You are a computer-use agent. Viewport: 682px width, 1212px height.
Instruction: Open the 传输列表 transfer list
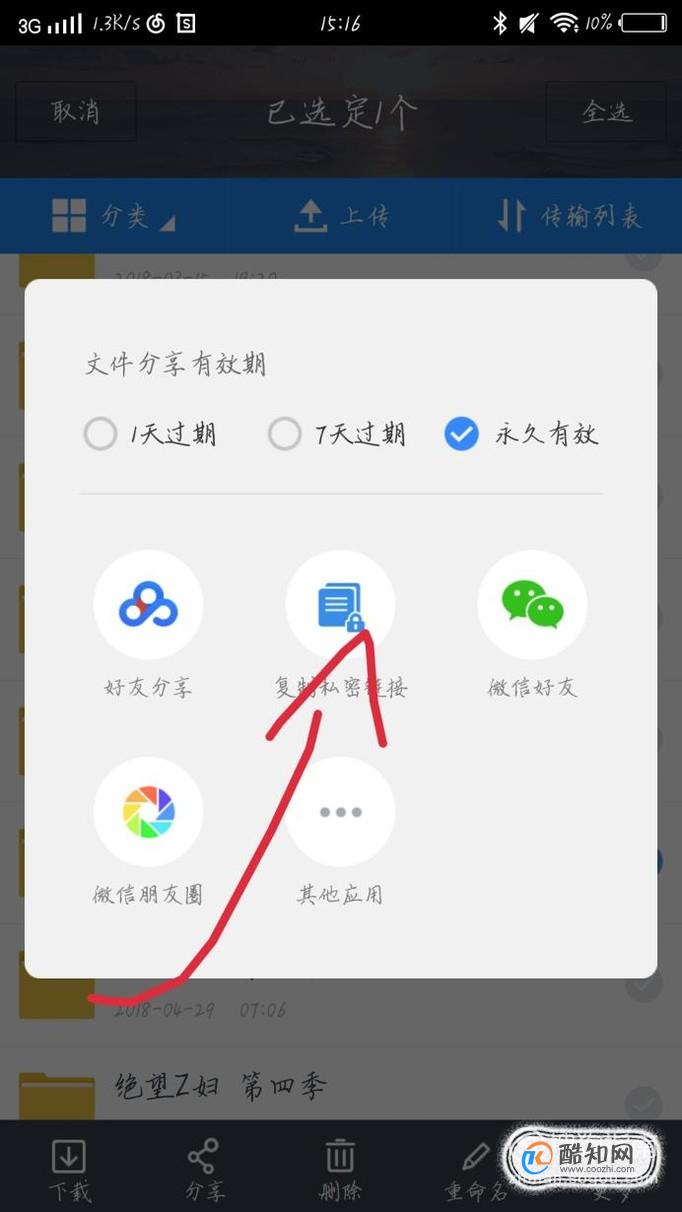click(x=568, y=216)
